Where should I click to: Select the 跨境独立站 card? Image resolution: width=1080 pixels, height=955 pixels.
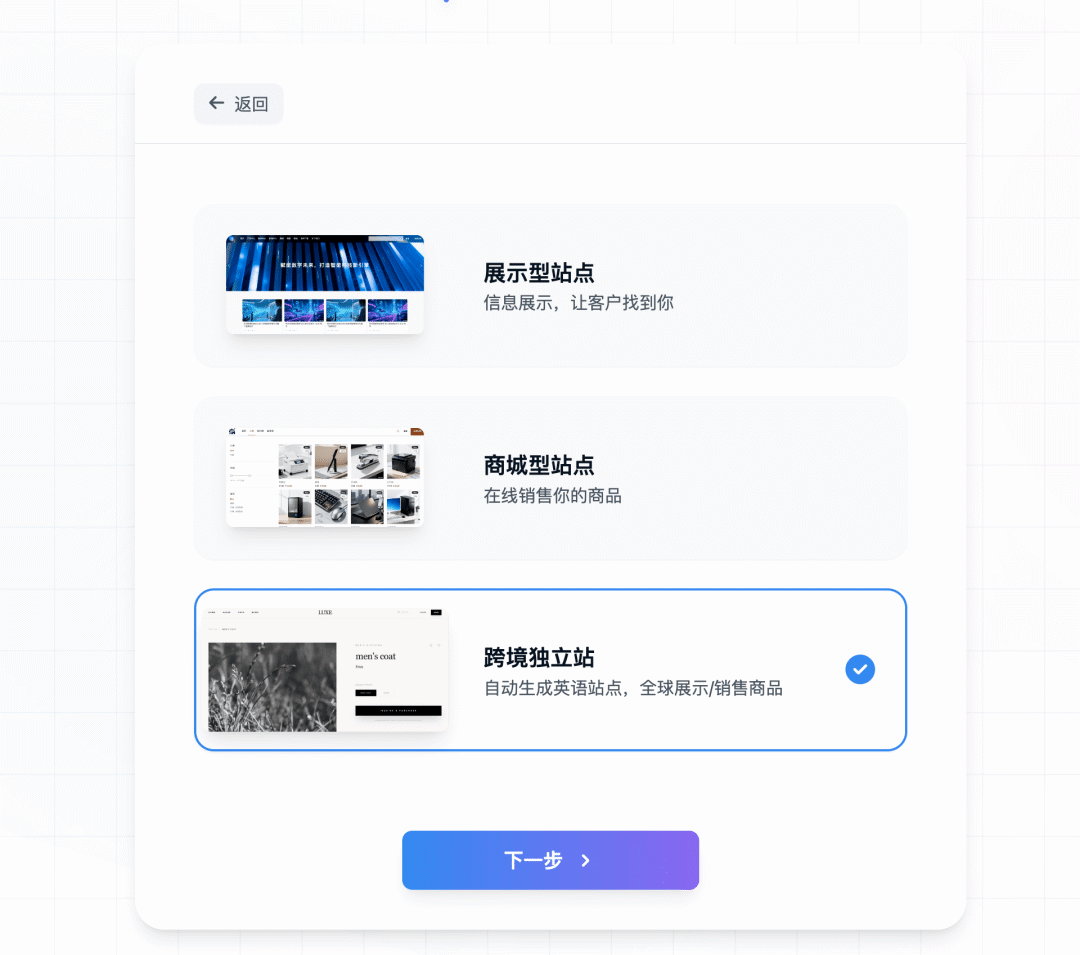550,670
